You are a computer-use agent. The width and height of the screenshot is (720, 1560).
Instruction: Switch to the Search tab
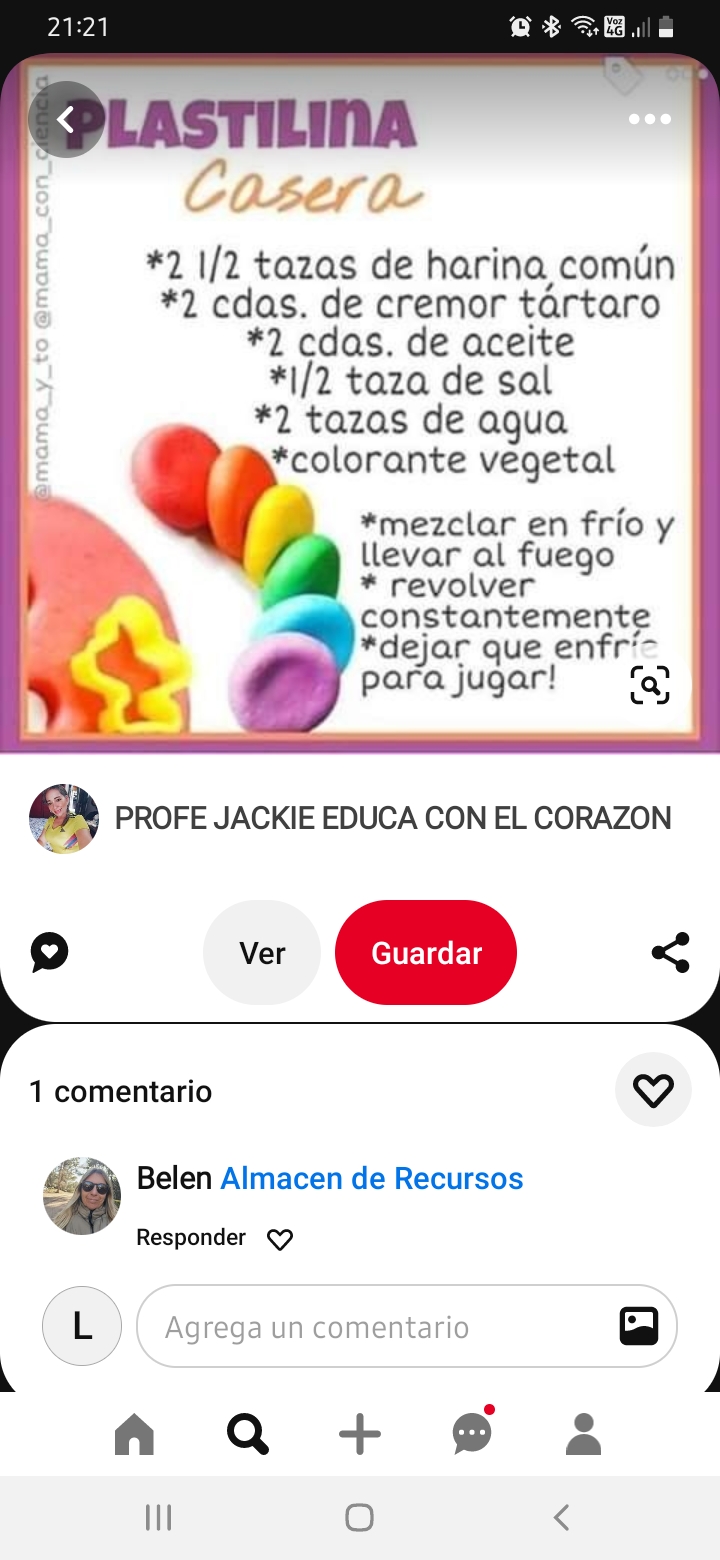tap(247, 1435)
